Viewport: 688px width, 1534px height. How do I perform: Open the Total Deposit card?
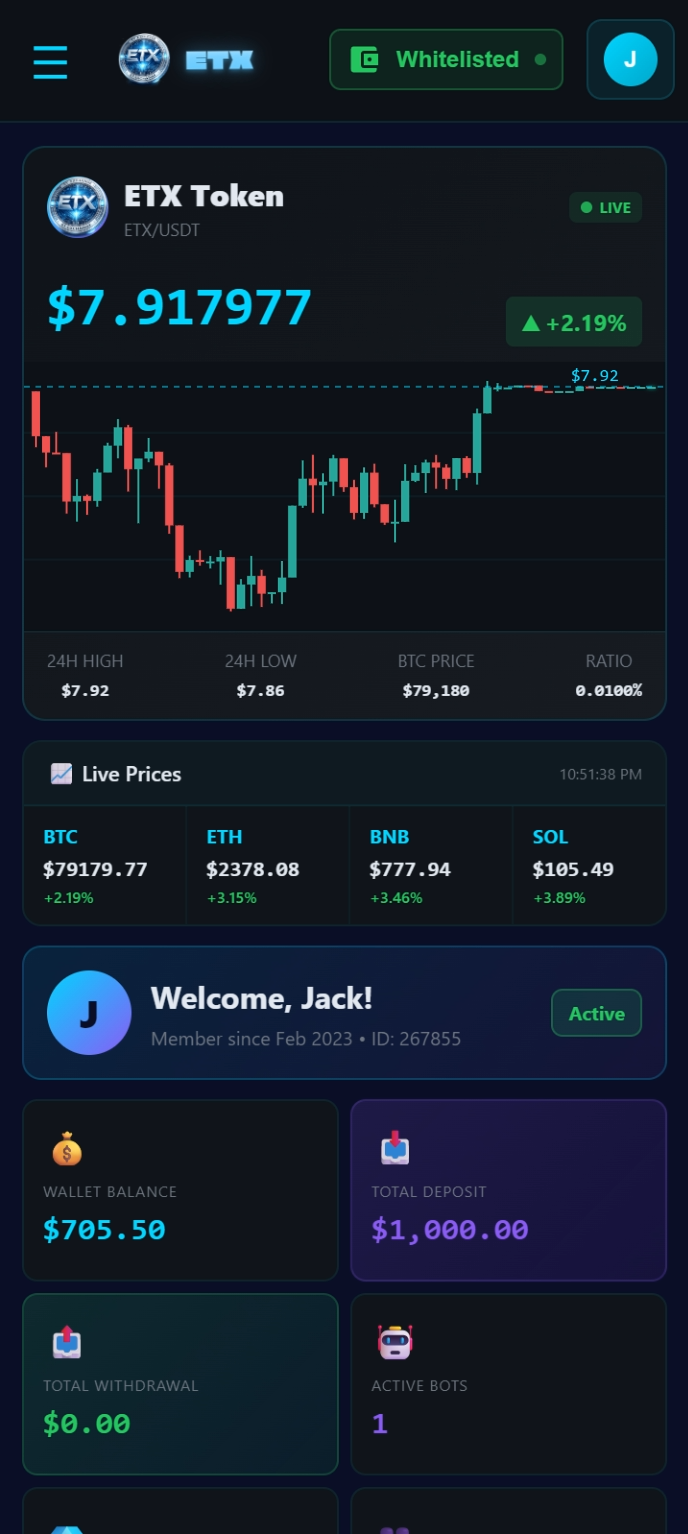pyautogui.click(x=508, y=1190)
